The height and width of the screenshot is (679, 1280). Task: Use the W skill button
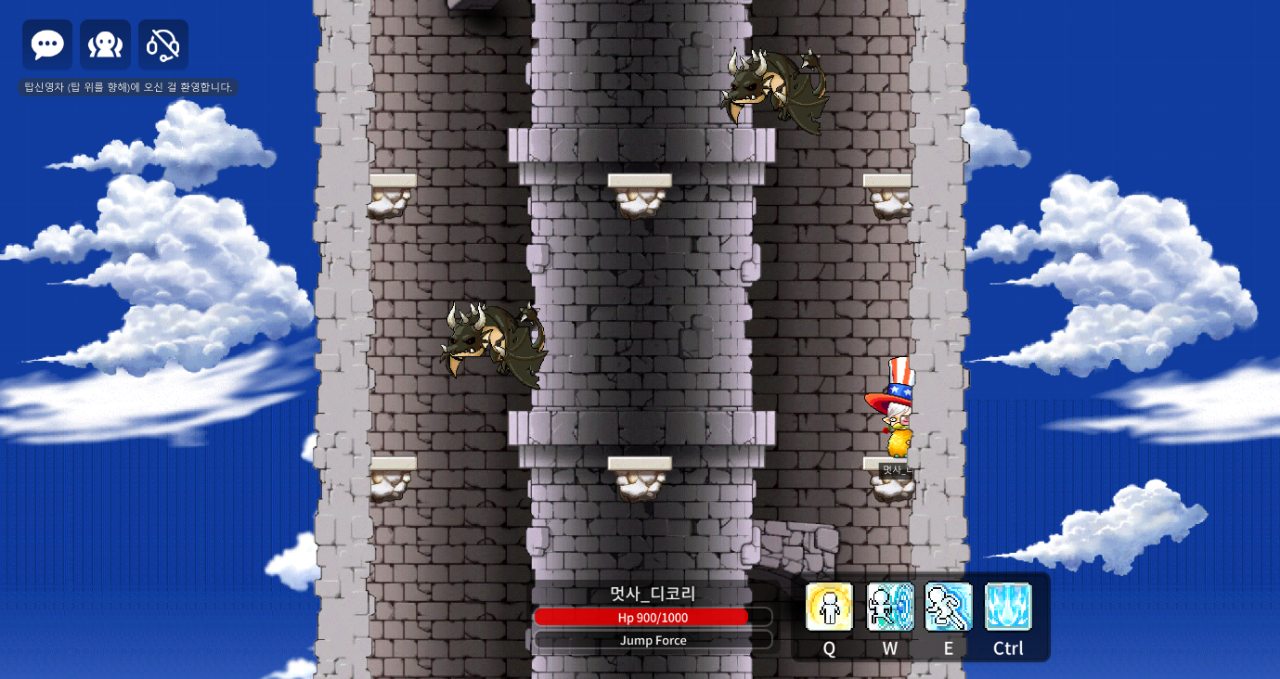(889, 607)
